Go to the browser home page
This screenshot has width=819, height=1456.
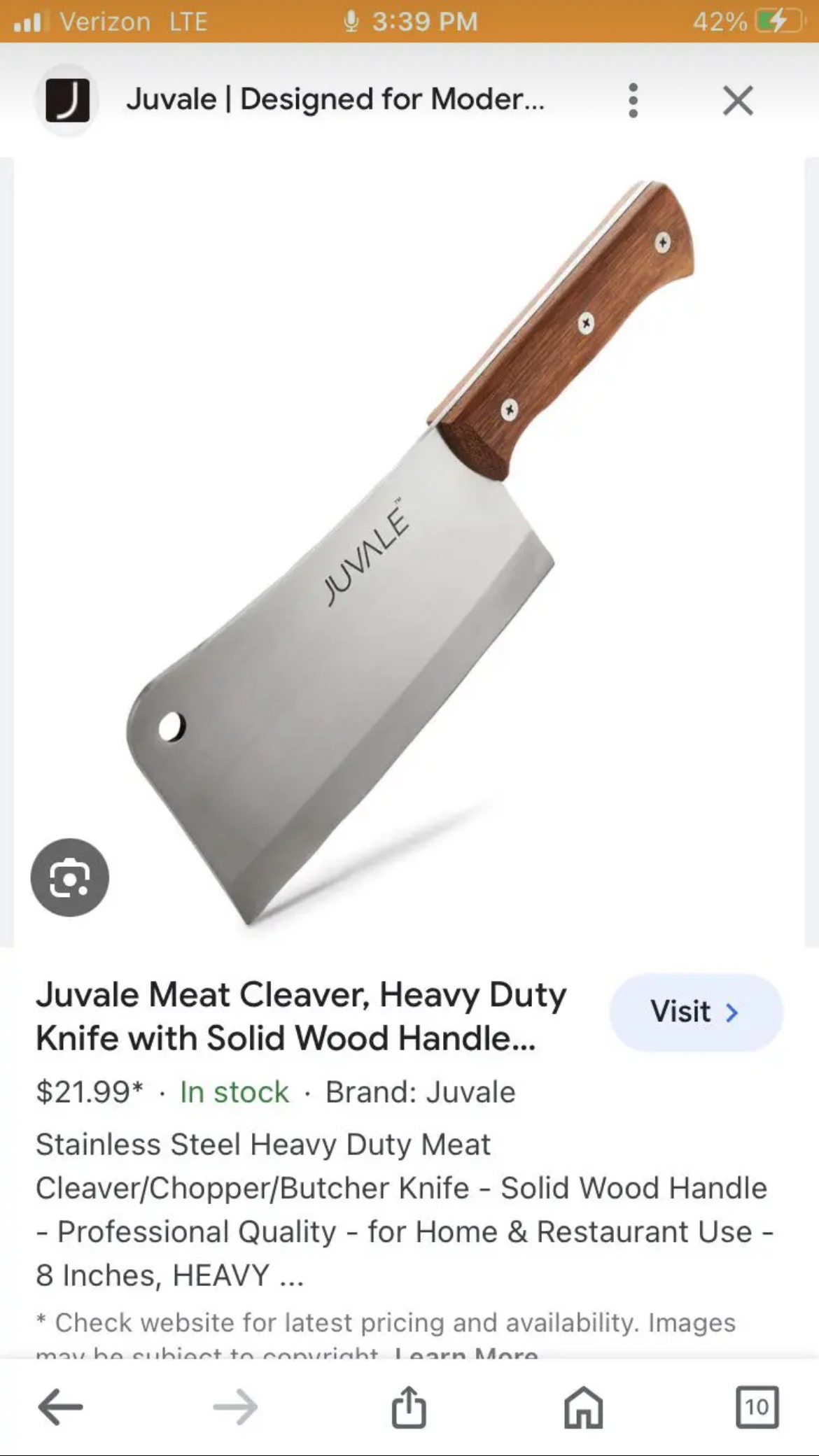click(584, 1406)
